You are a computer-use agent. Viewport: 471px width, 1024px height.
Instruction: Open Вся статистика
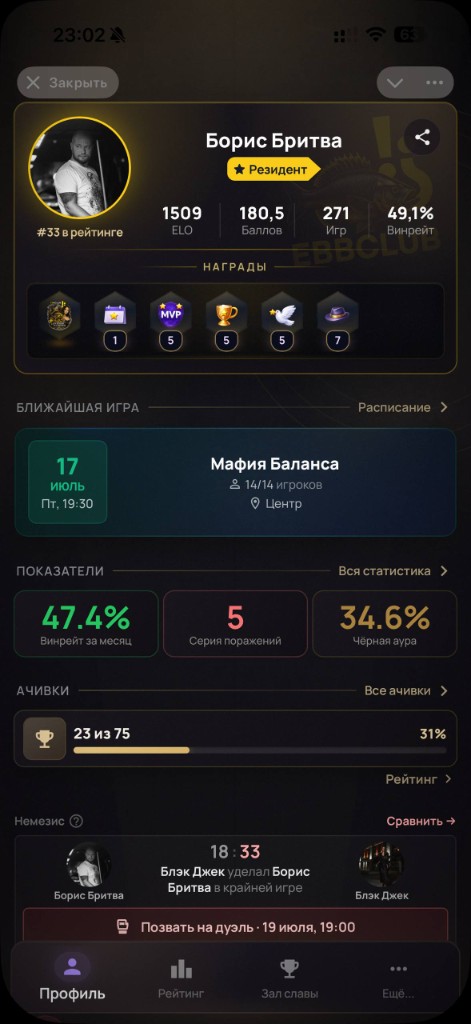click(393, 571)
